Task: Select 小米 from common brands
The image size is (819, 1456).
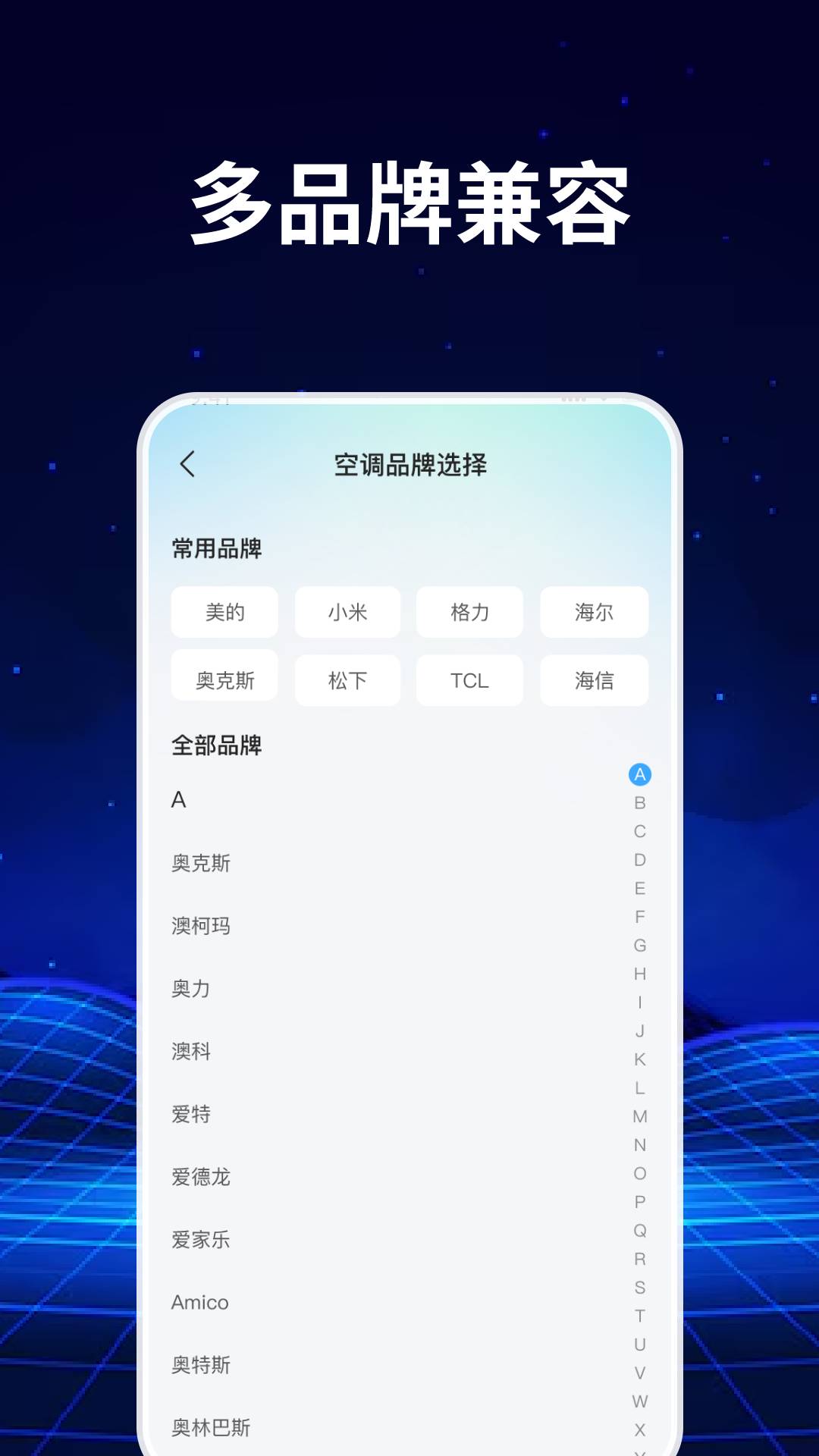Action: (x=347, y=612)
